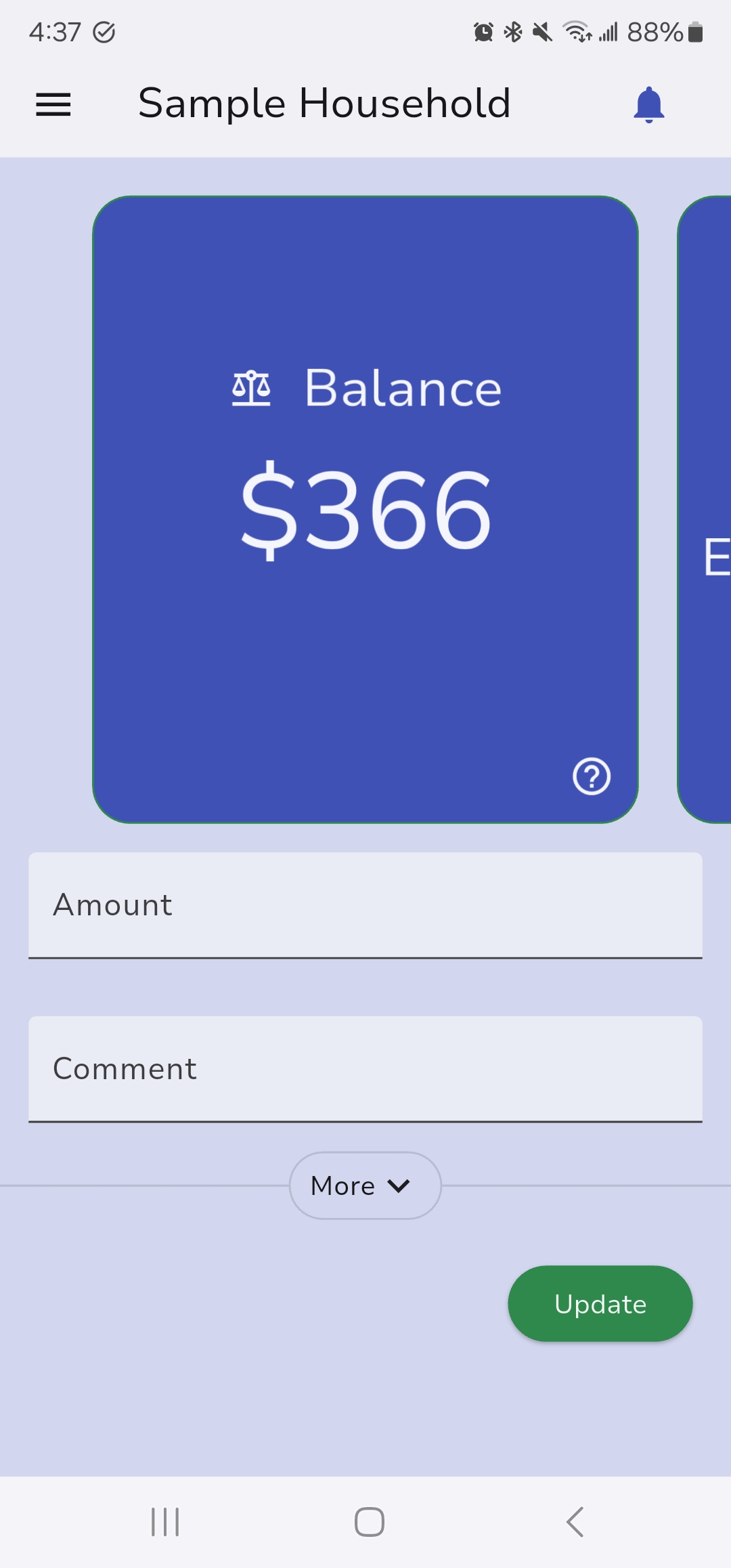Focus the Amount input field
The width and height of the screenshot is (731, 1568).
click(365, 905)
